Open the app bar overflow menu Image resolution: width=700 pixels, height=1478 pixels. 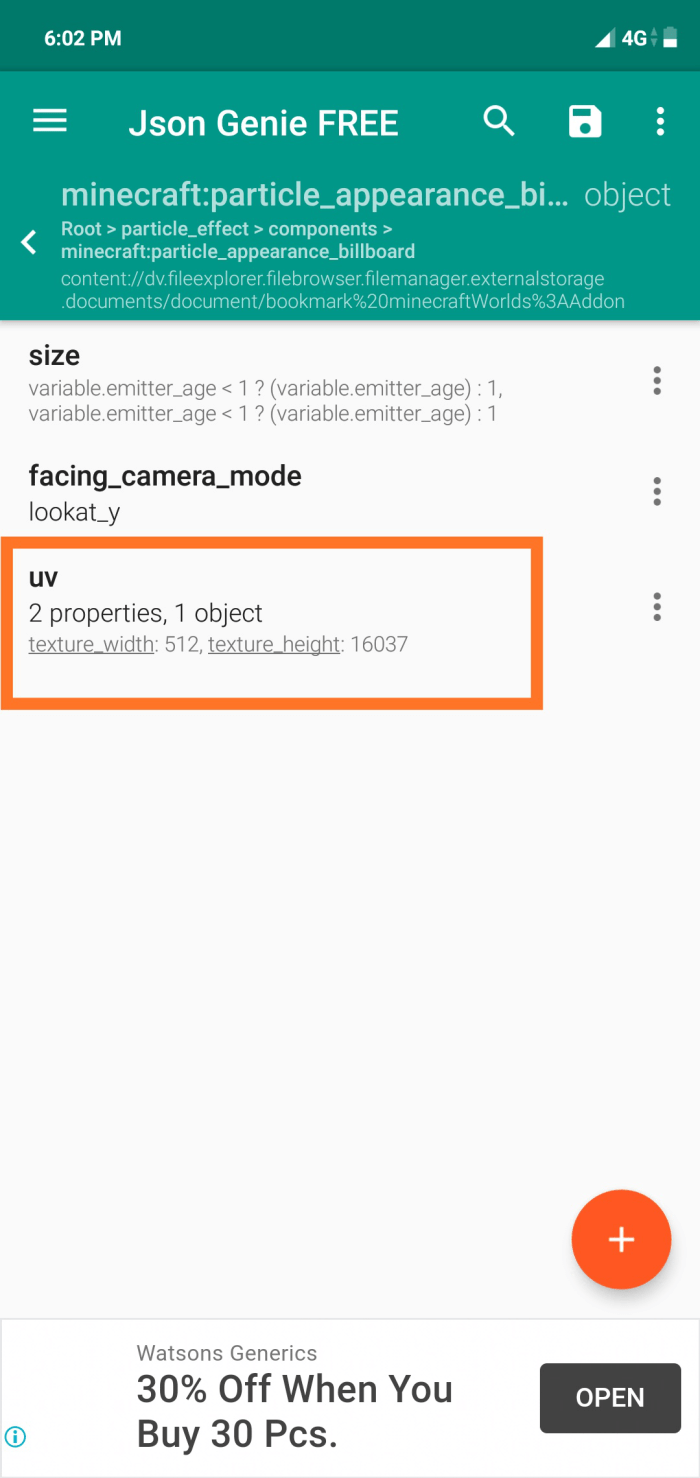[x=660, y=122]
